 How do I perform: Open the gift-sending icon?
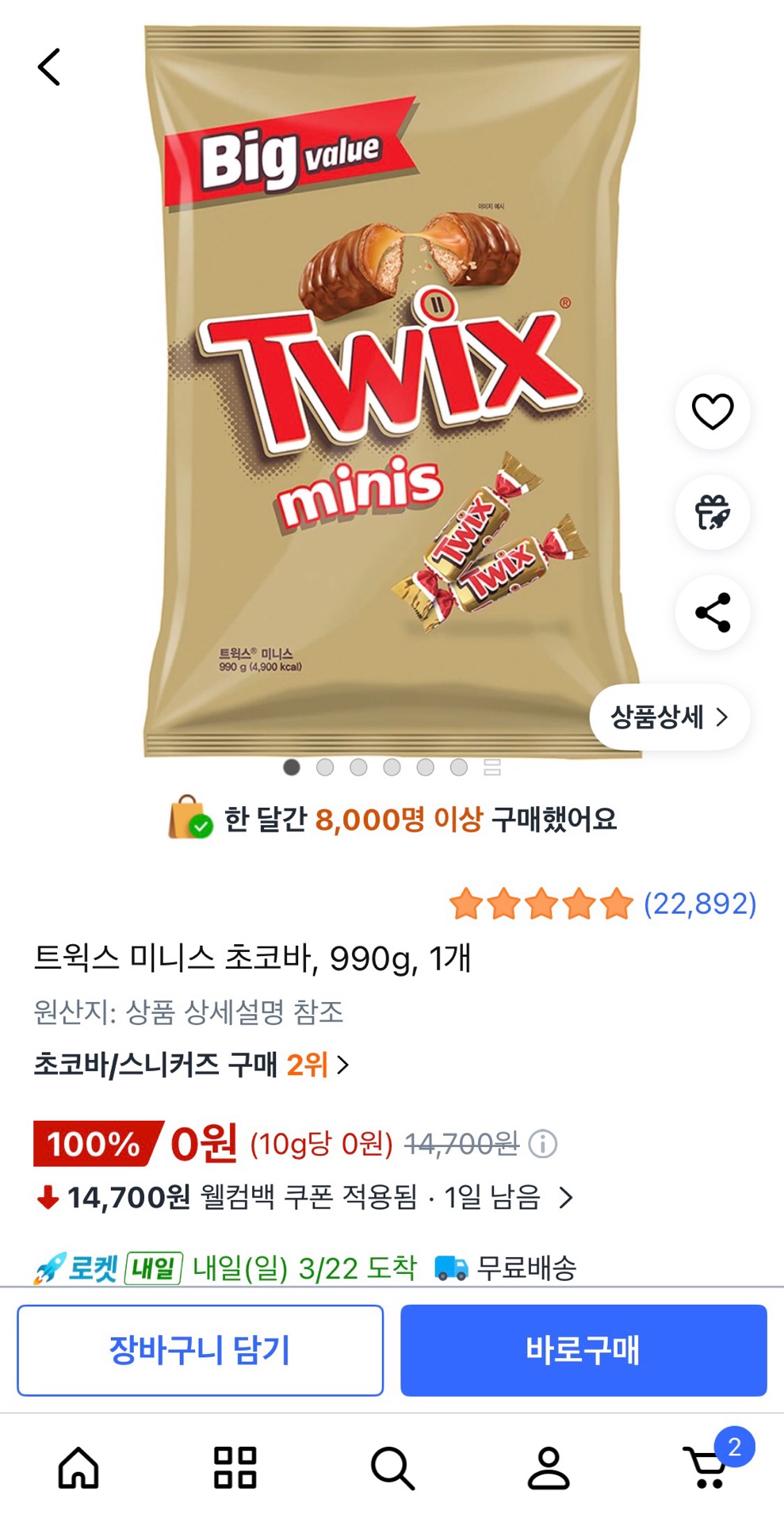tap(712, 512)
